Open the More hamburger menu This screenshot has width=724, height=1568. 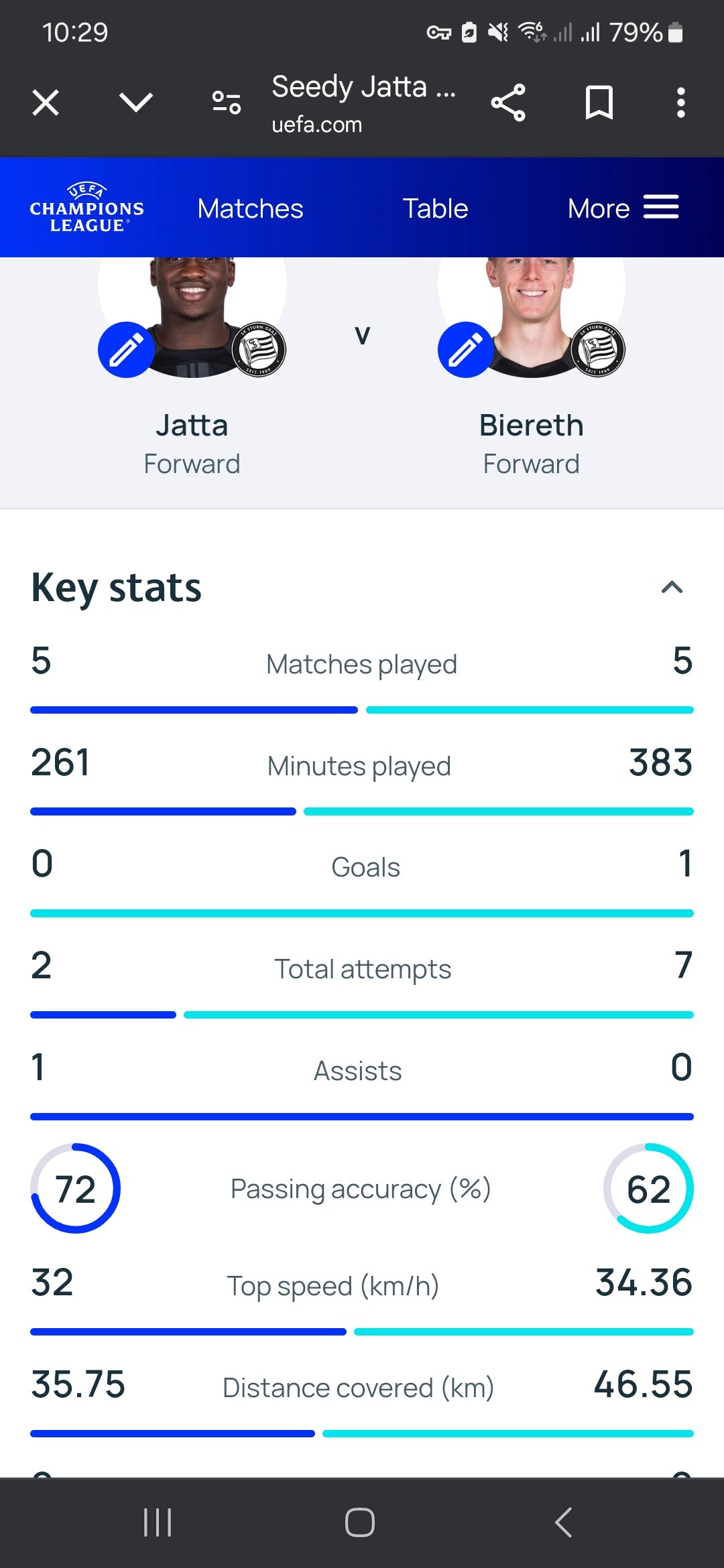coord(623,208)
